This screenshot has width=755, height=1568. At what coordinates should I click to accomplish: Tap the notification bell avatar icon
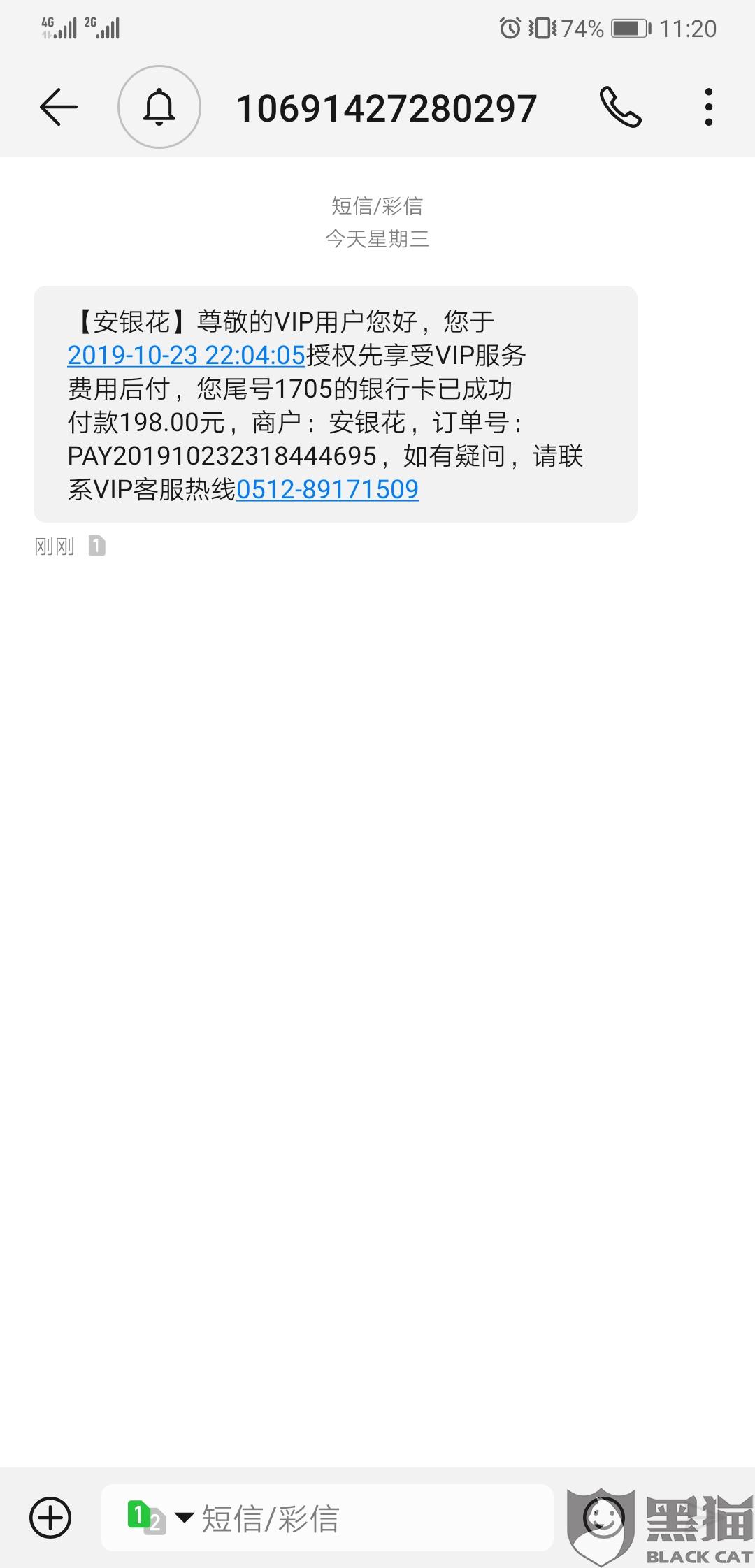pyautogui.click(x=159, y=107)
